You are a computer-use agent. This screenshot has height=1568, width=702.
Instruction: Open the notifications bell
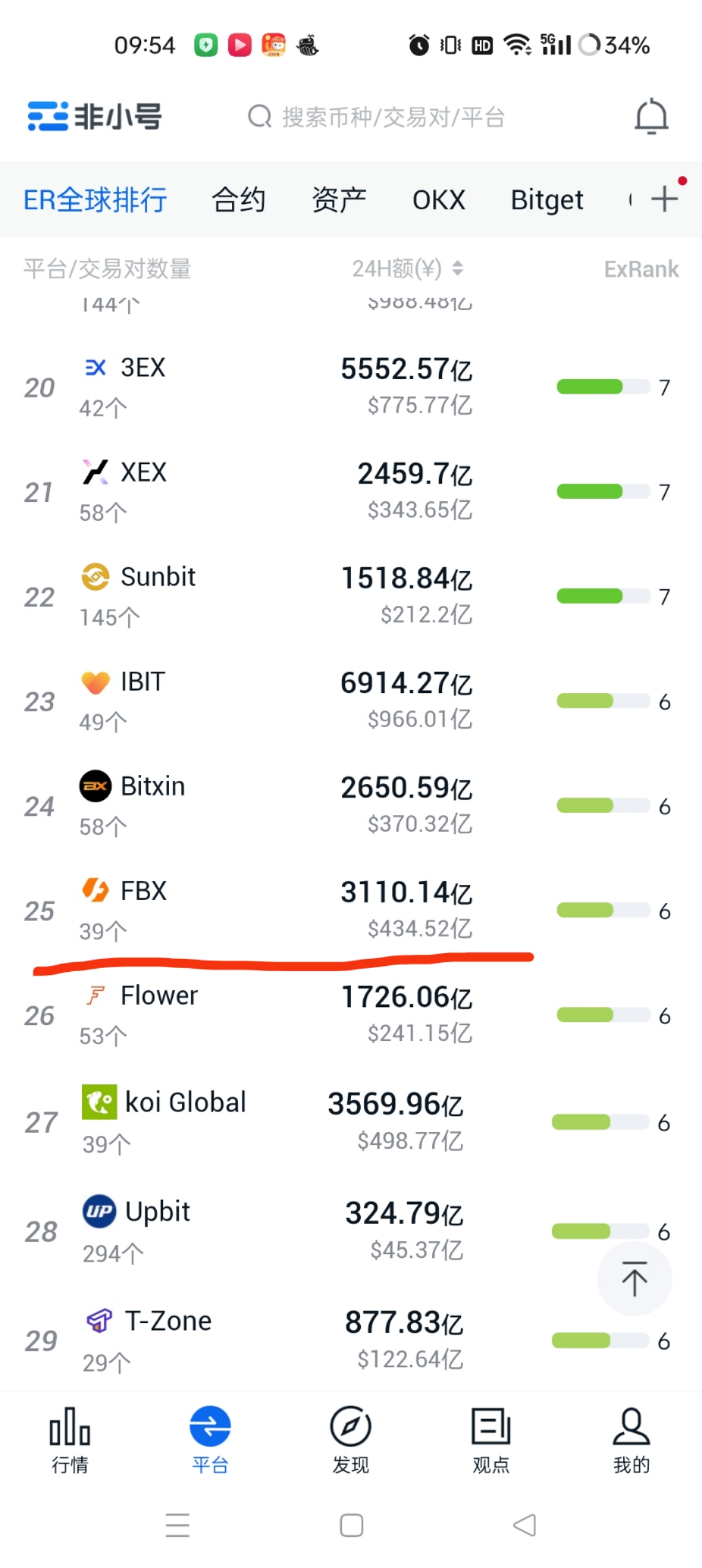coord(651,117)
